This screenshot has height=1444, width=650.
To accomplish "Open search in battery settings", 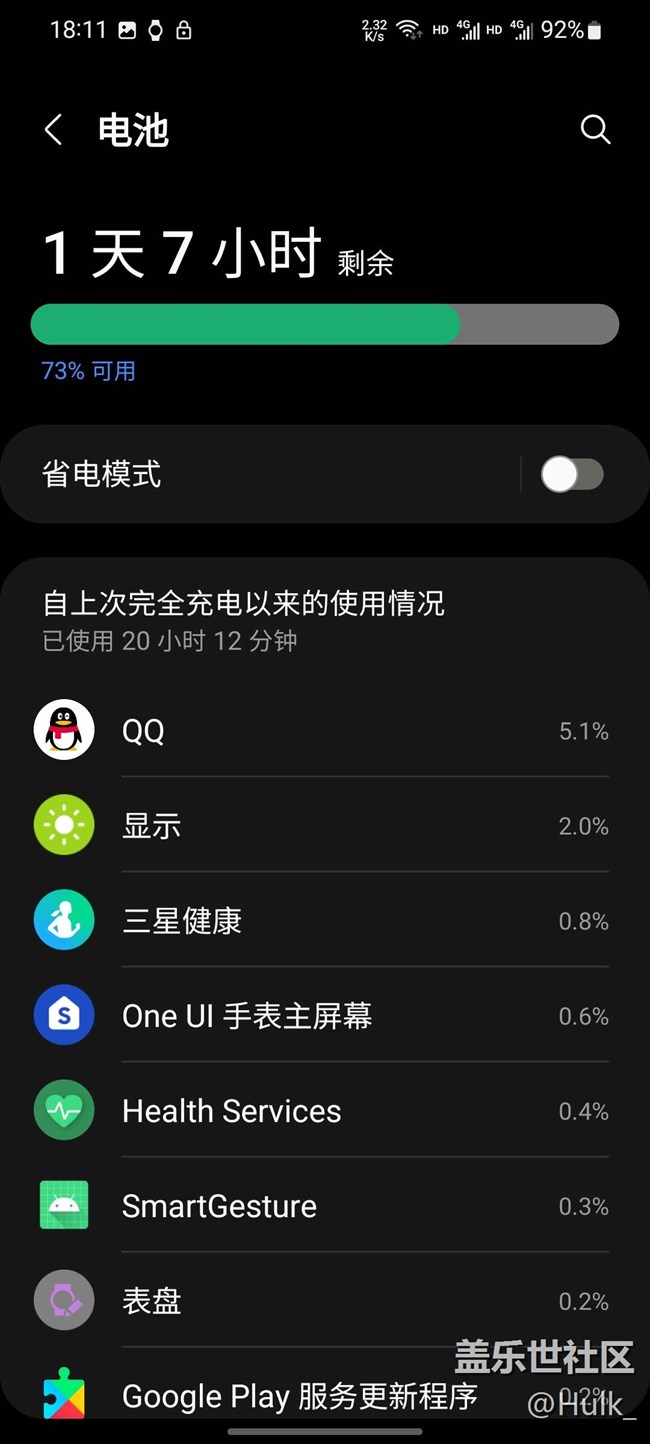I will [595, 130].
